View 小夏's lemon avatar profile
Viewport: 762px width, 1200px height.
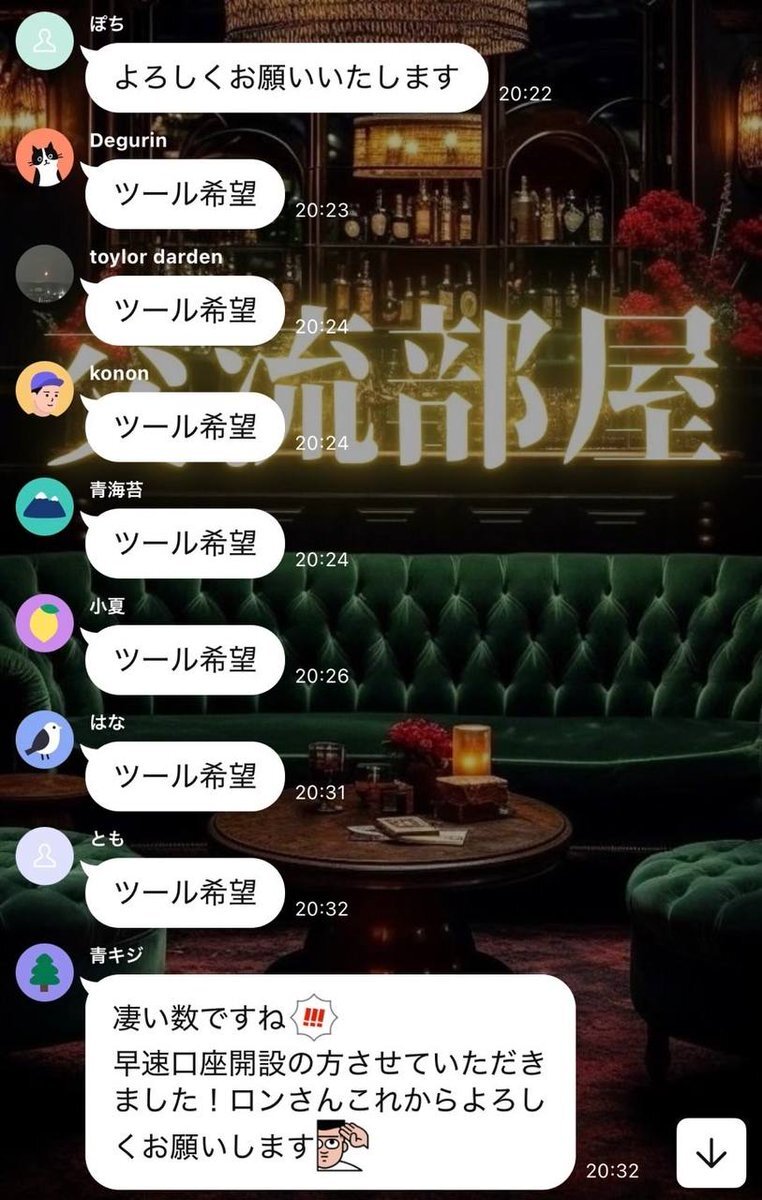(45, 623)
